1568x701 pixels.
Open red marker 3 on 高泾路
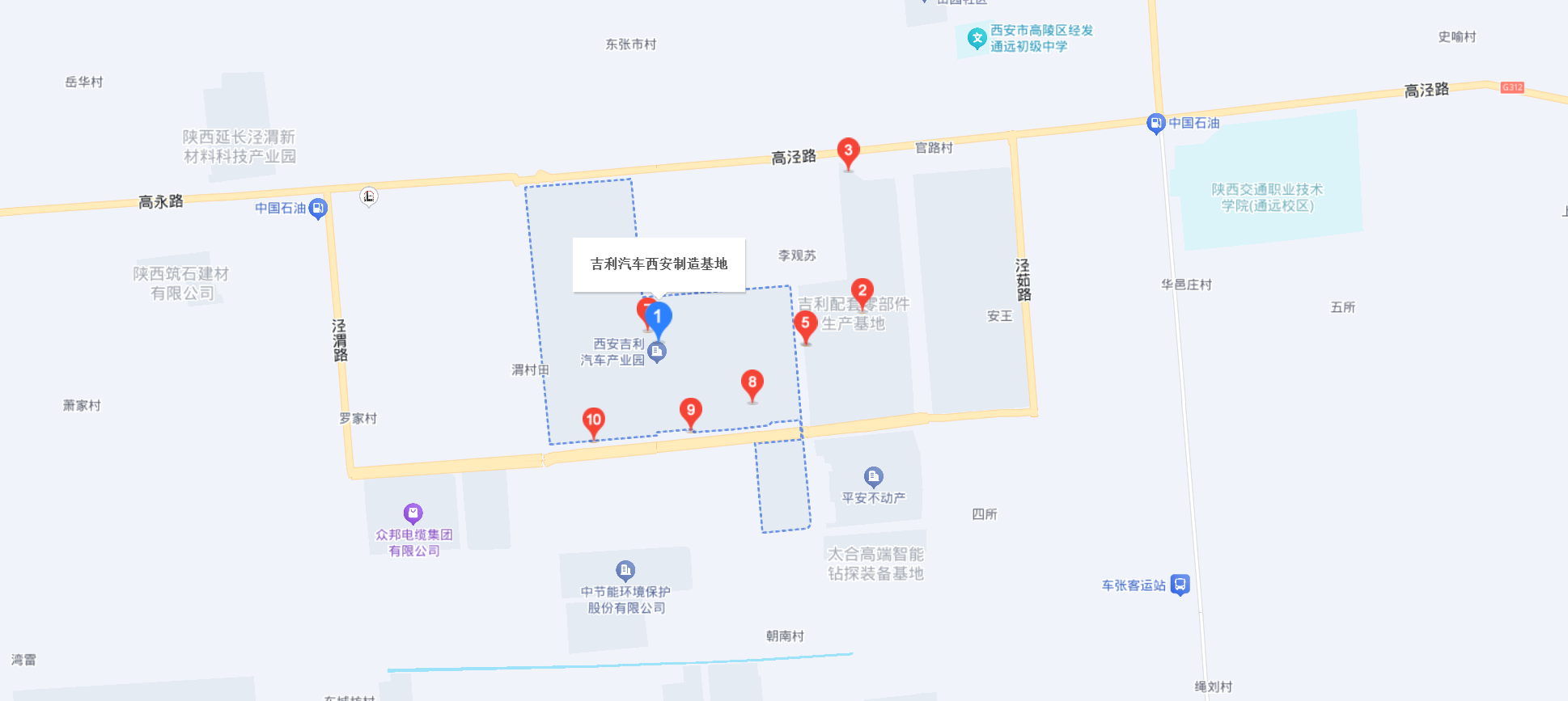(848, 150)
